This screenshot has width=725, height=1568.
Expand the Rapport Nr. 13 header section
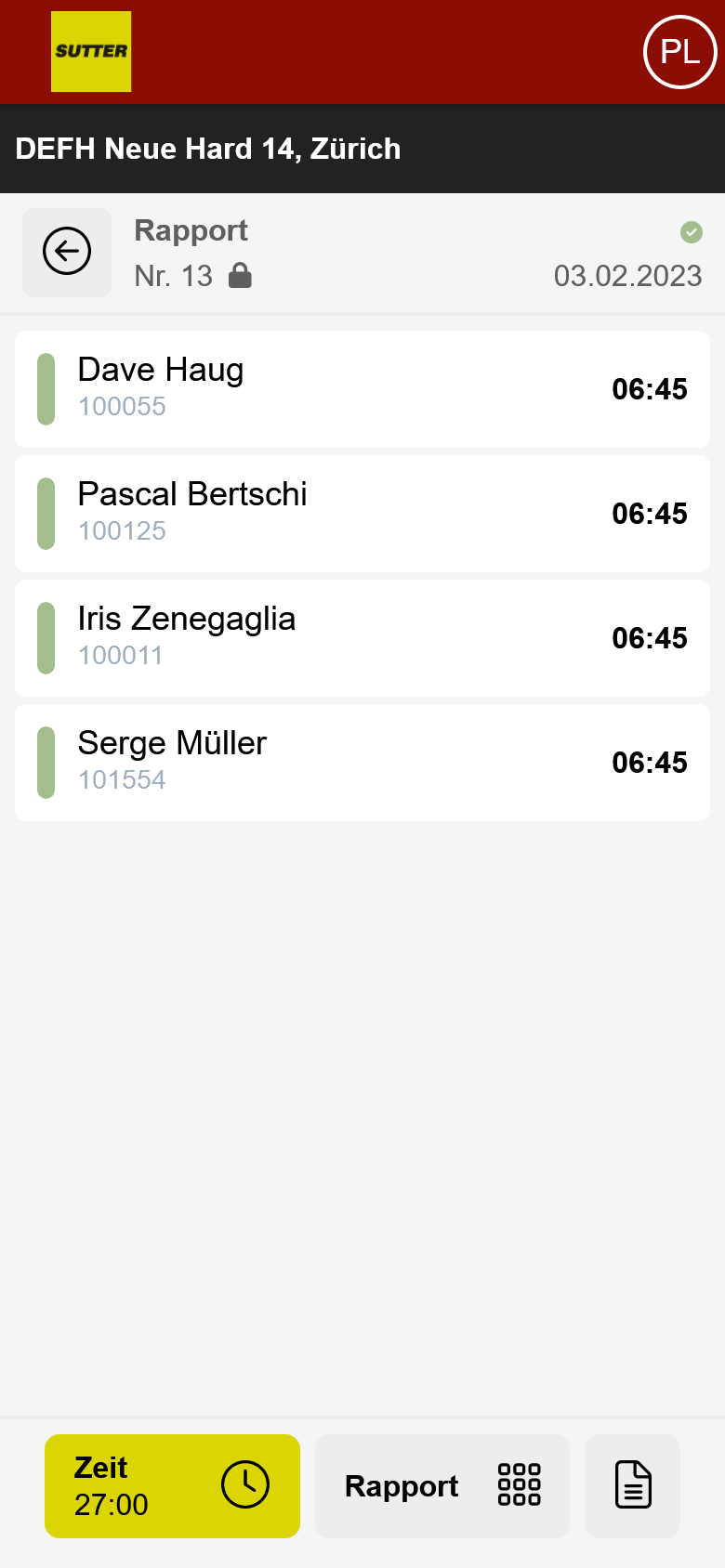click(x=362, y=252)
